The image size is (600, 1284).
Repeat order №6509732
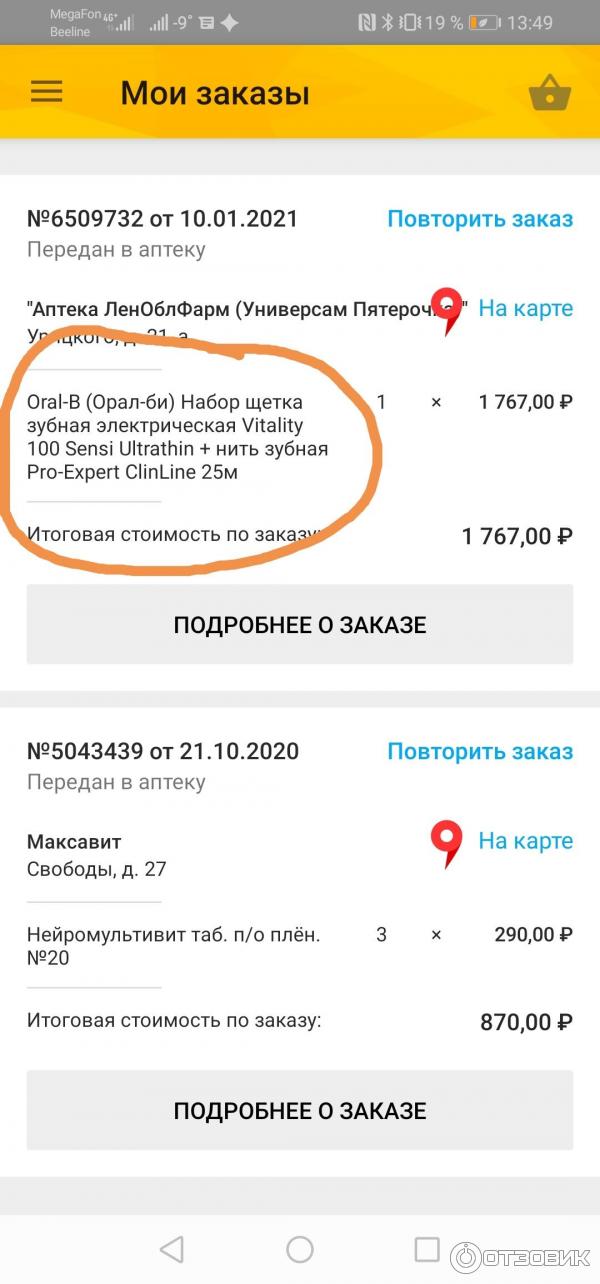(x=480, y=219)
